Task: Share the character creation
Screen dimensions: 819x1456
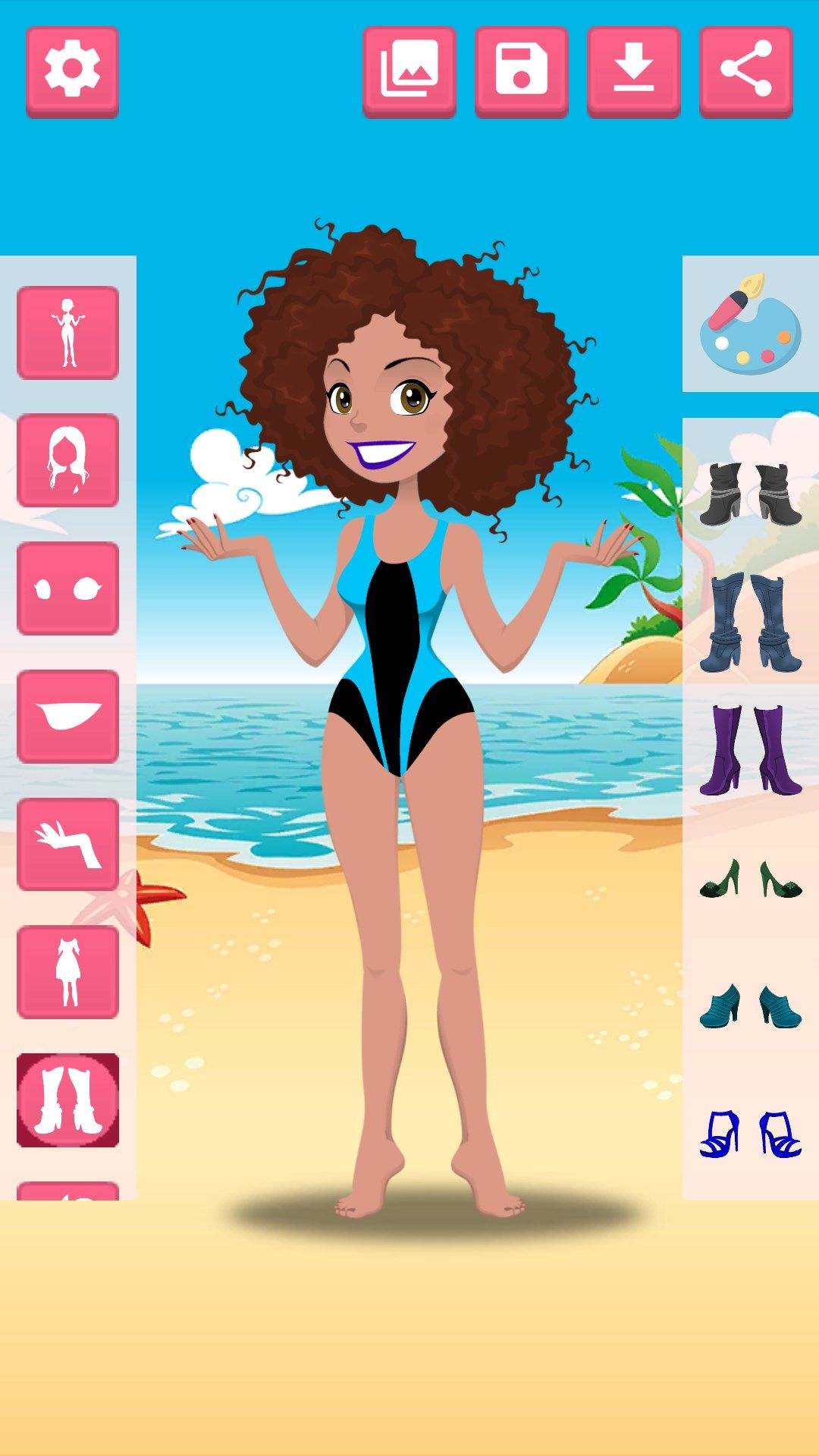Action: [x=746, y=72]
